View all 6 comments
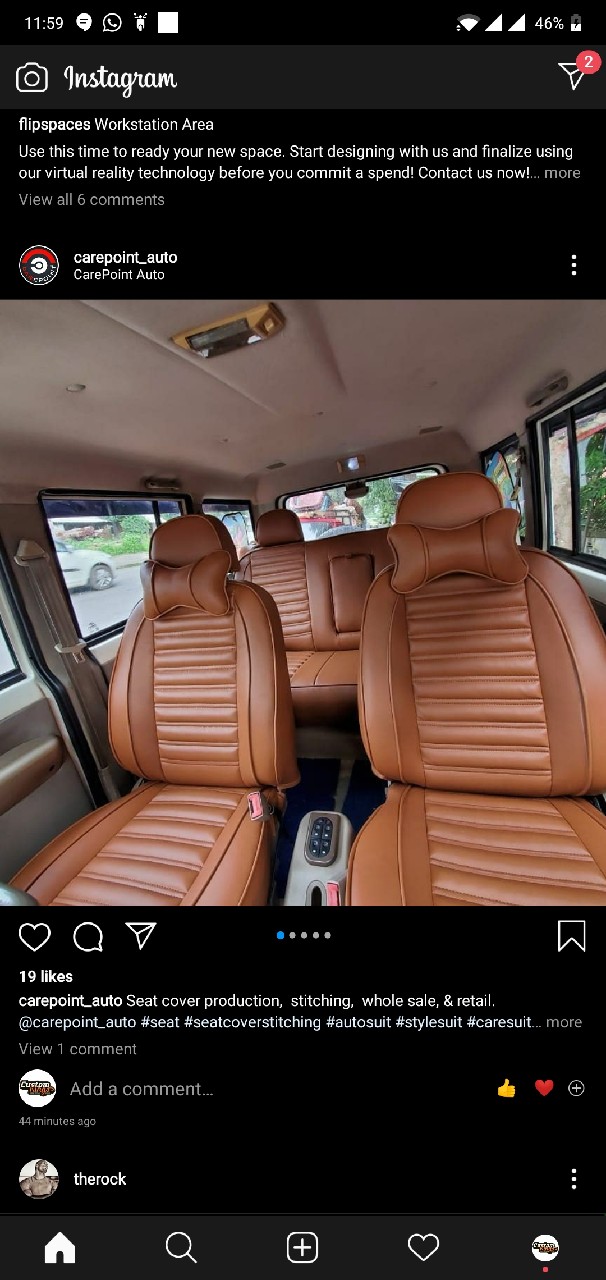Image resolution: width=606 pixels, height=1280 pixels. [92, 199]
